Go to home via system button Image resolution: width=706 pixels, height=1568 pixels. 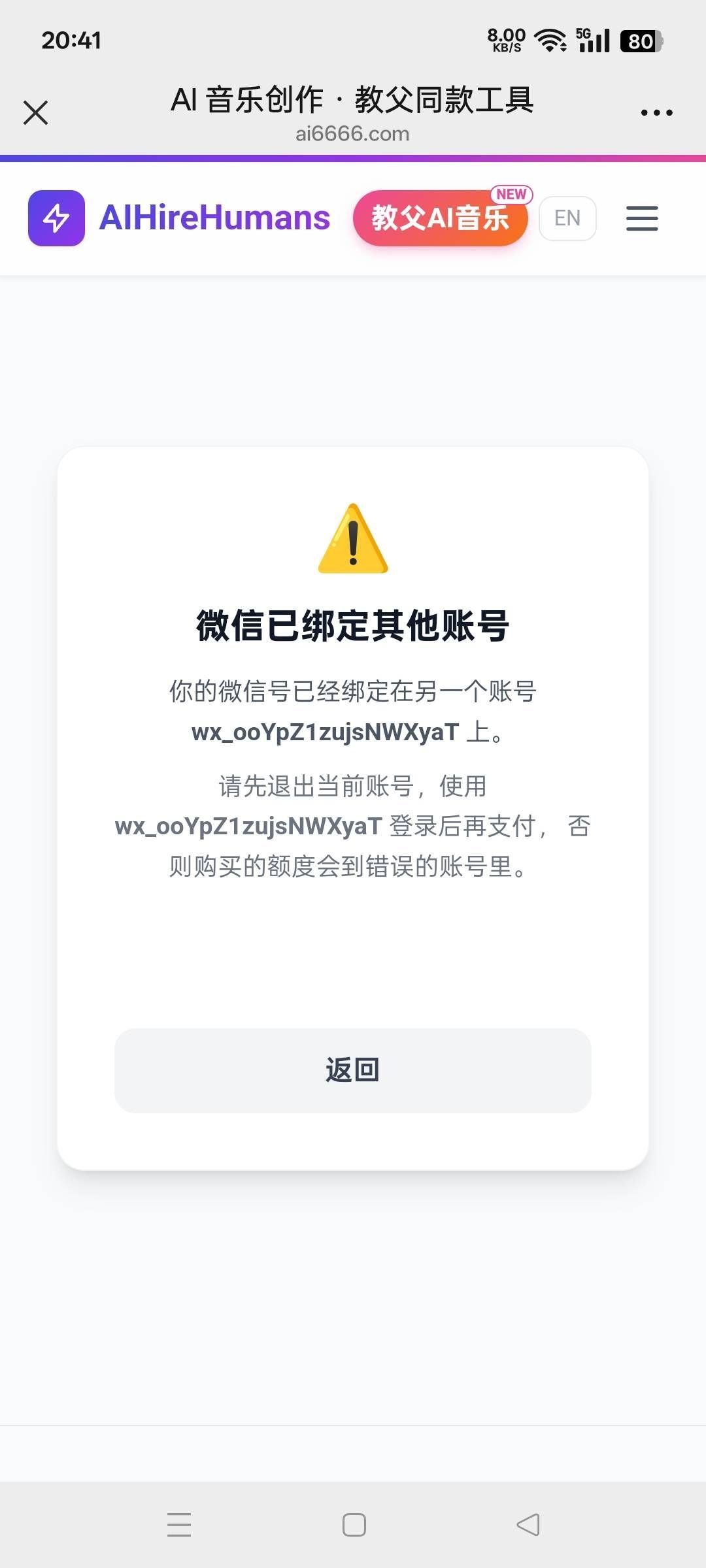point(354,1525)
